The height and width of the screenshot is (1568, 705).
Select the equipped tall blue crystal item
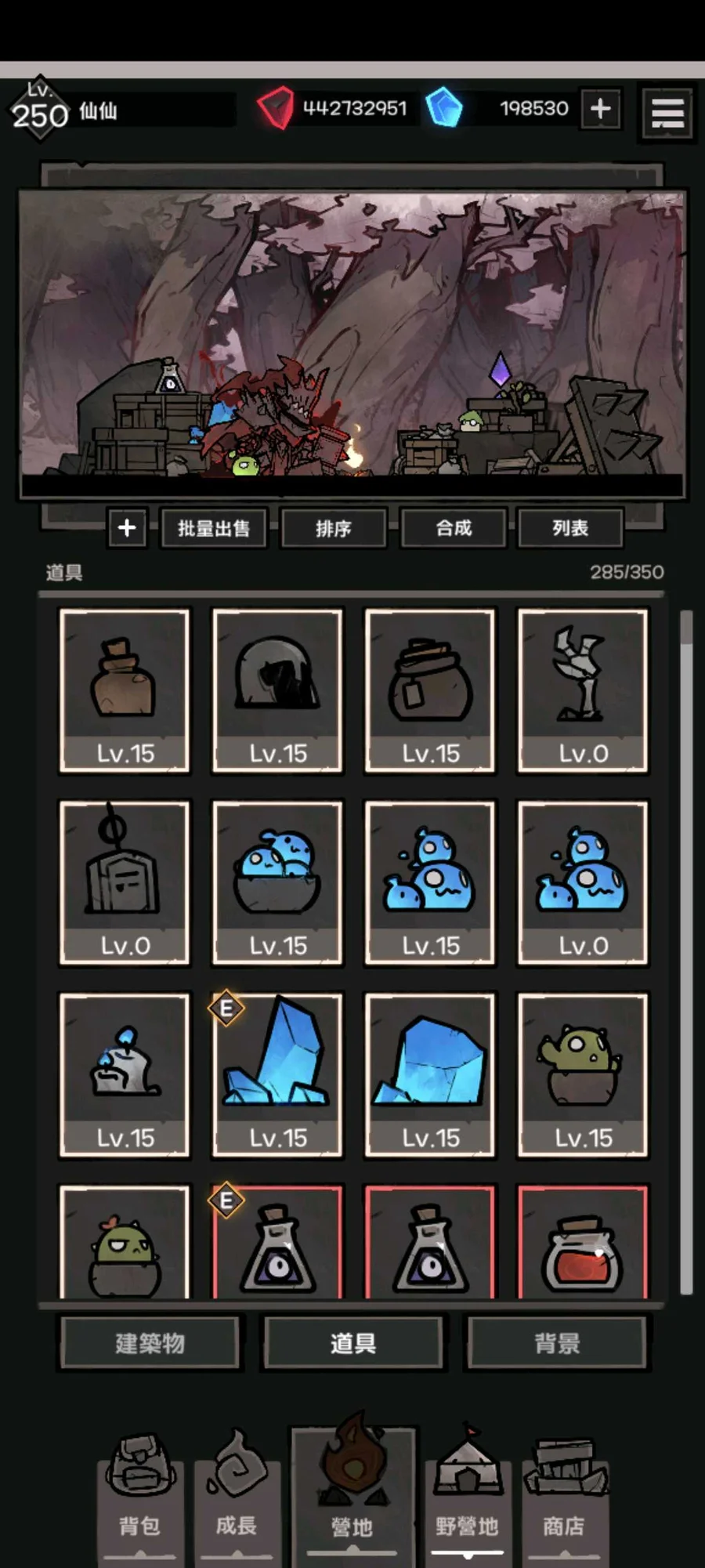pos(277,1074)
